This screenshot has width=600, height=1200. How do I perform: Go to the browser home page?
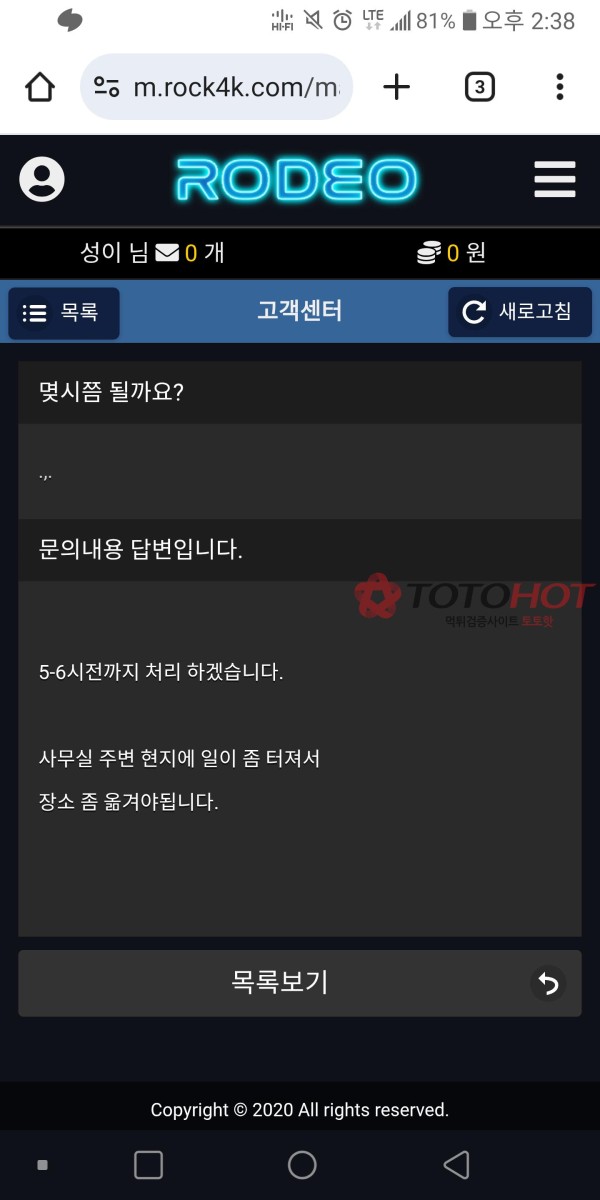click(x=40, y=88)
